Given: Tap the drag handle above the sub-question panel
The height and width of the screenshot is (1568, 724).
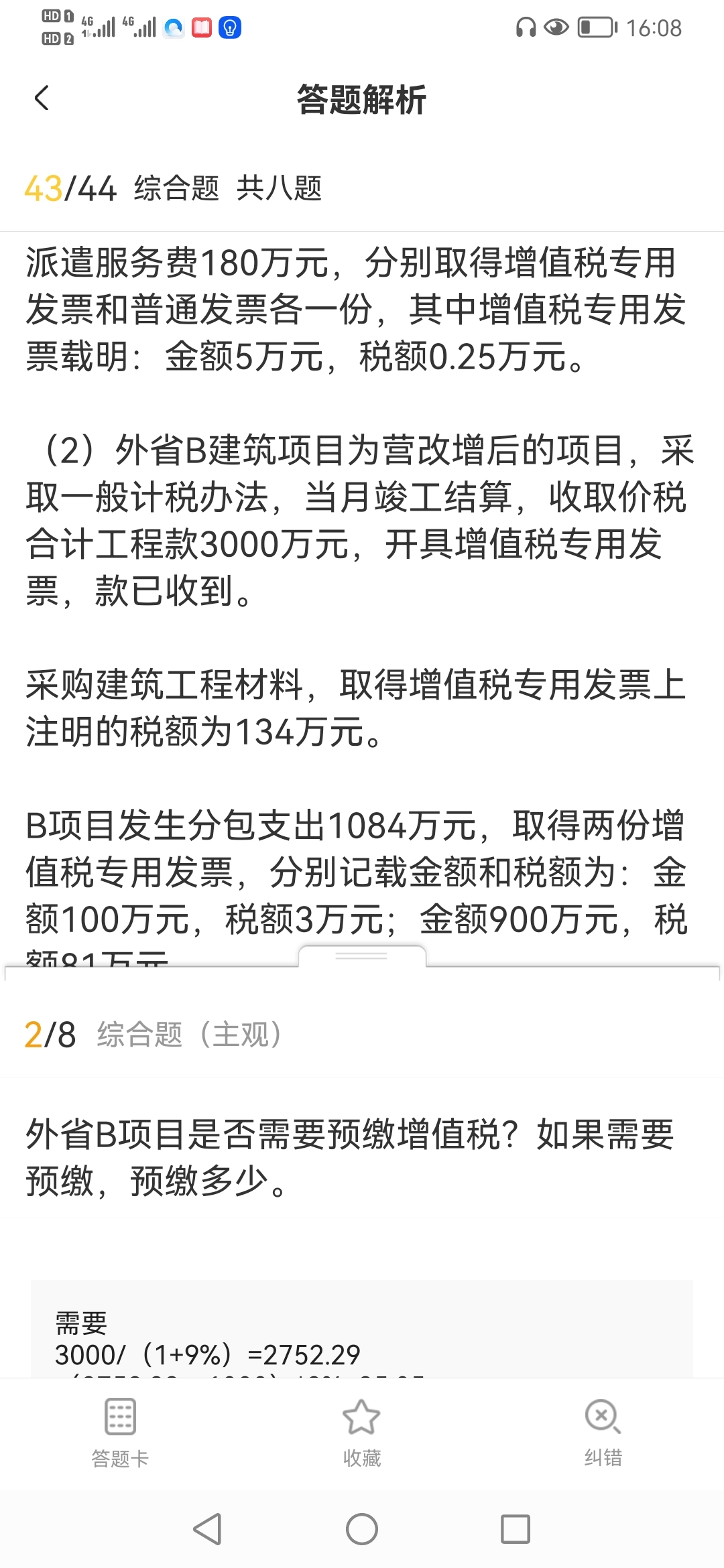Looking at the screenshot, I should pyautogui.click(x=361, y=956).
